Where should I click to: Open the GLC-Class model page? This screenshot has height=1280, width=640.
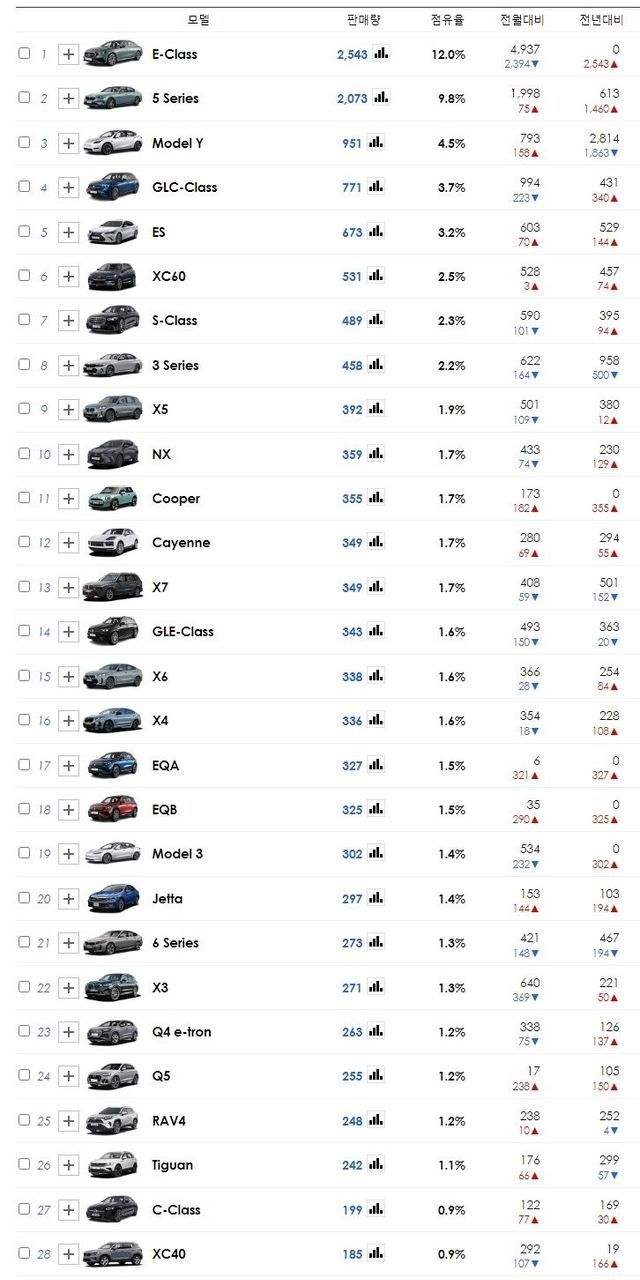[184, 187]
